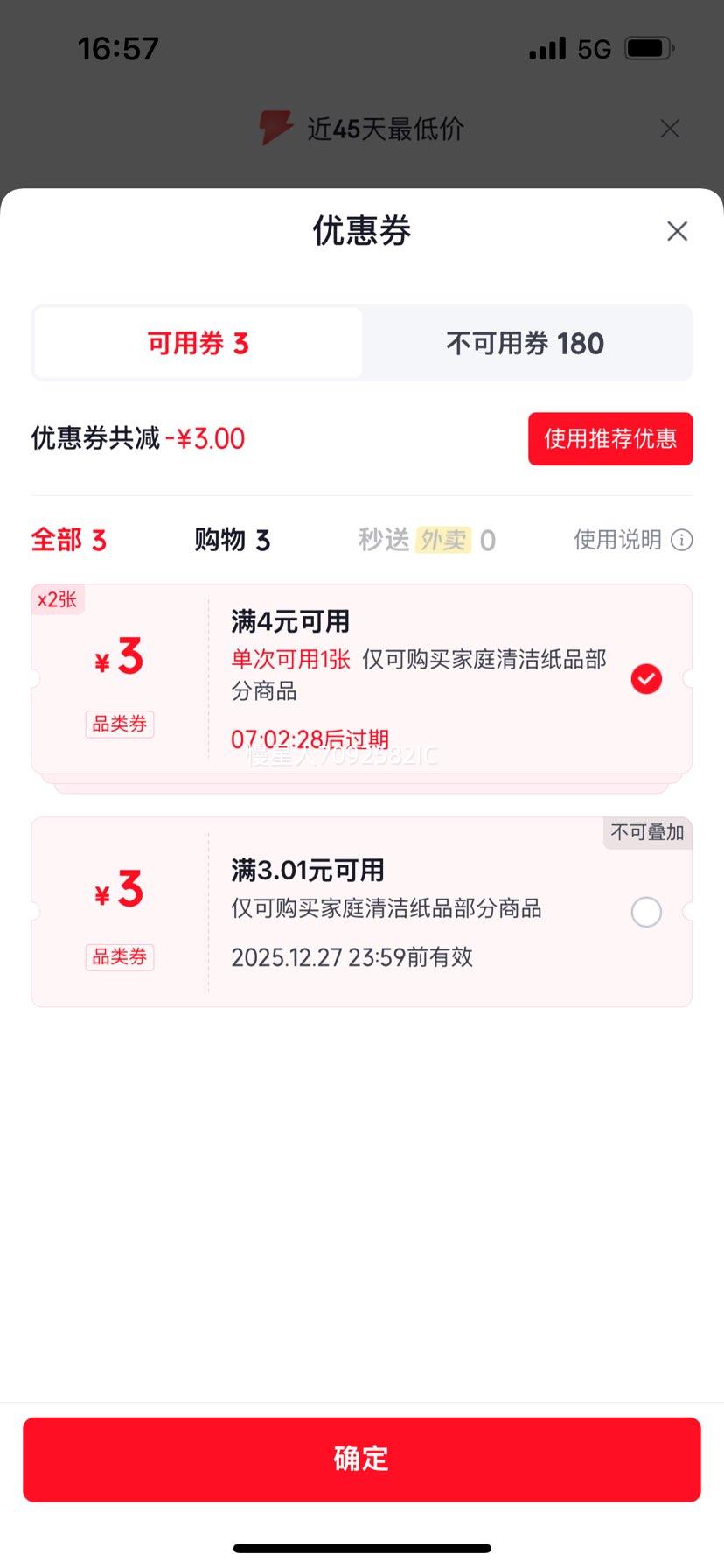Click the 品类券 label on first coupon
Viewport: 724px width, 1568px height.
tap(119, 724)
